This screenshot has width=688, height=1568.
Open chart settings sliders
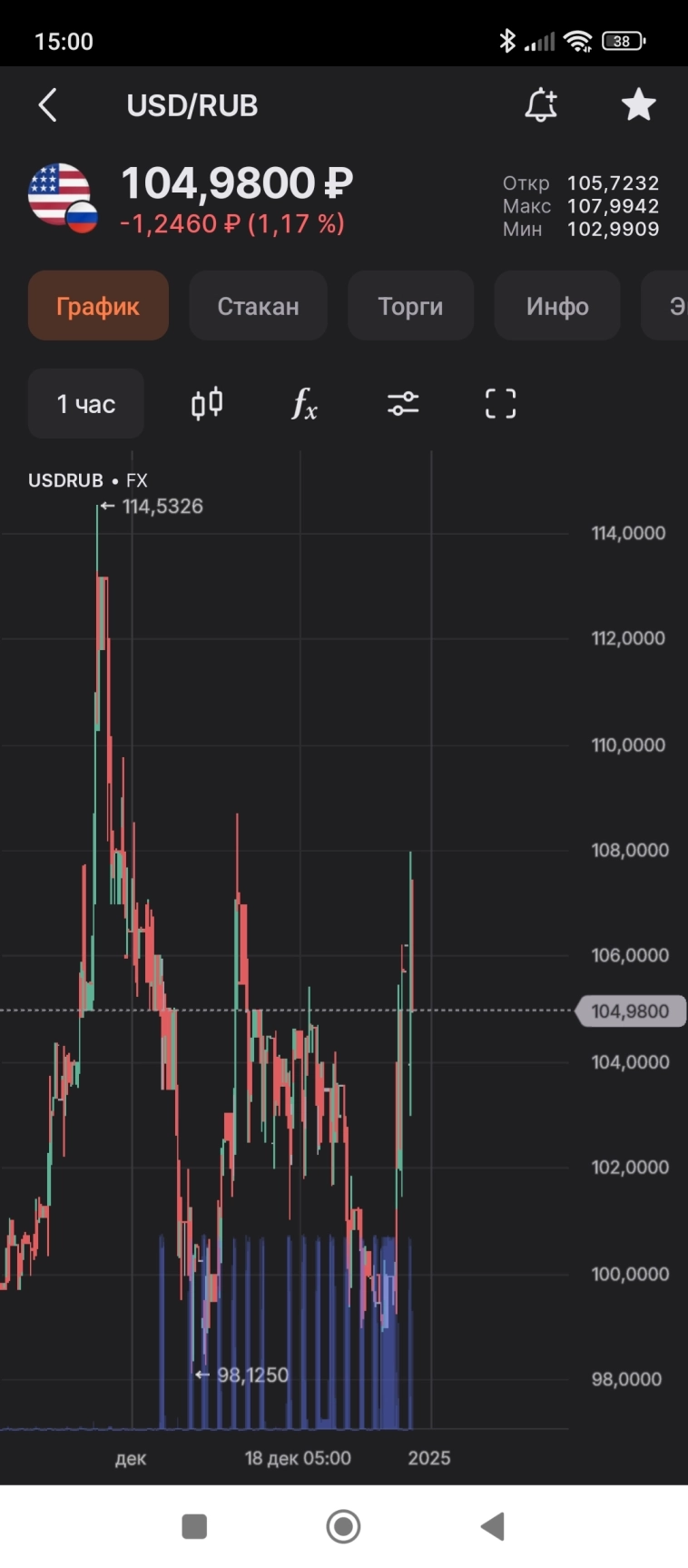point(403,403)
